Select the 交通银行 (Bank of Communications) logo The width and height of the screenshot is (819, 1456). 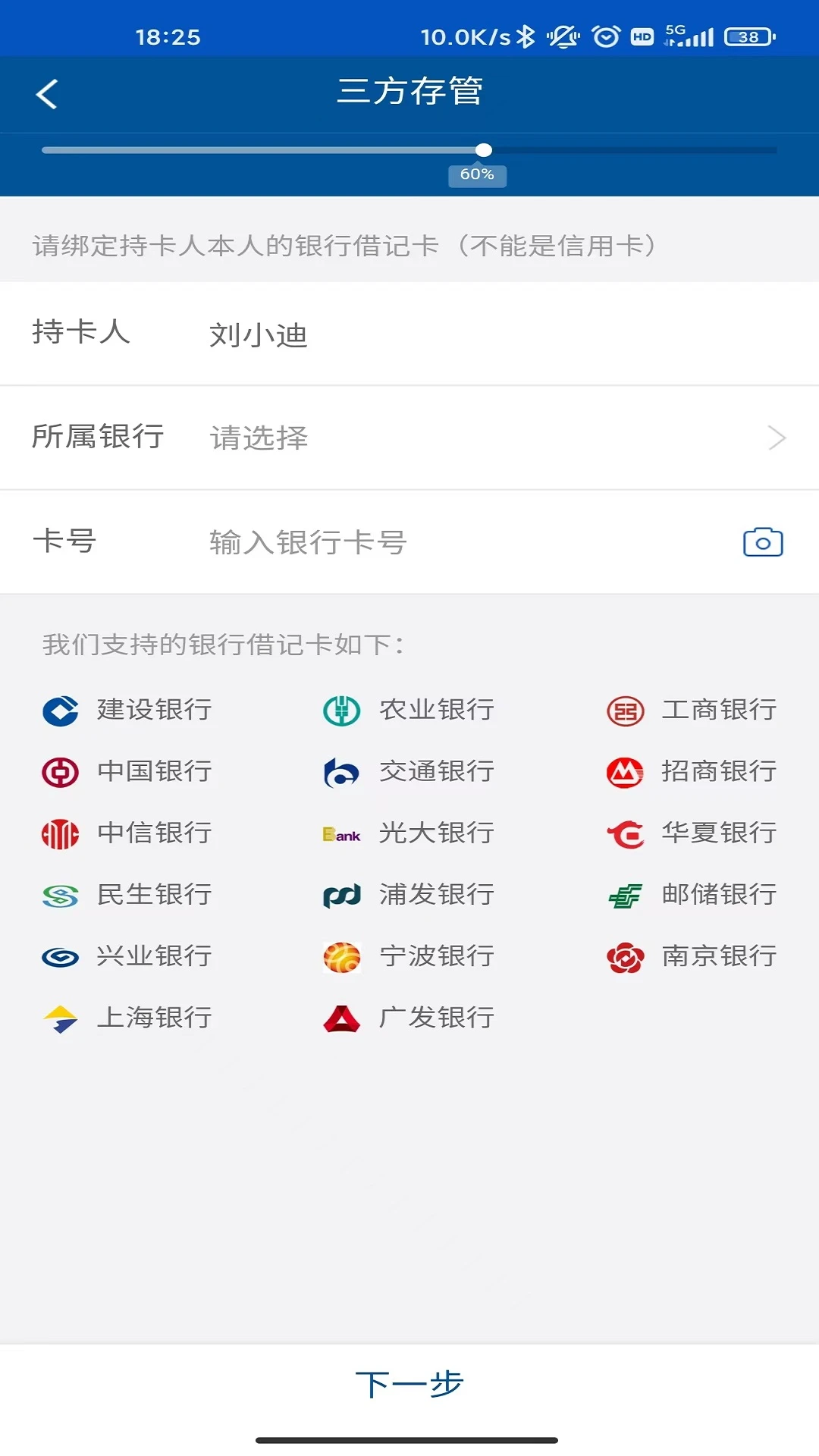point(342,772)
